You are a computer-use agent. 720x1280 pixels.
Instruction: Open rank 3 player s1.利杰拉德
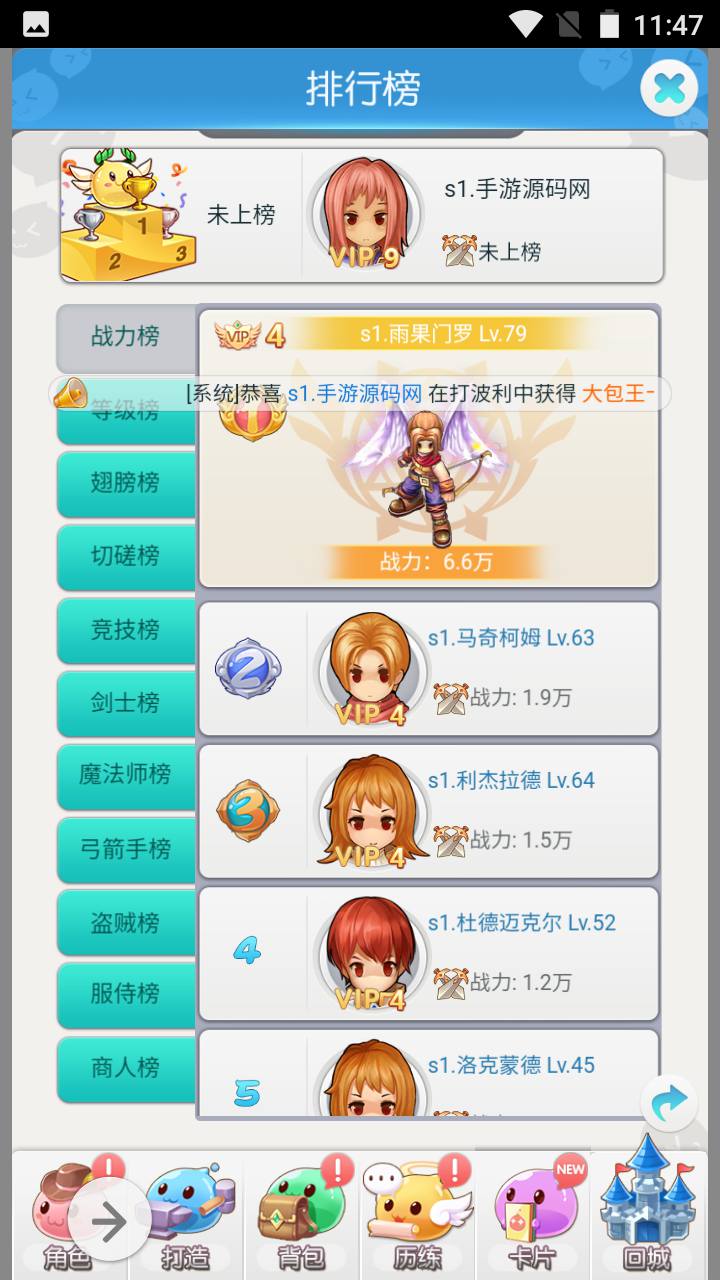[x=429, y=811]
